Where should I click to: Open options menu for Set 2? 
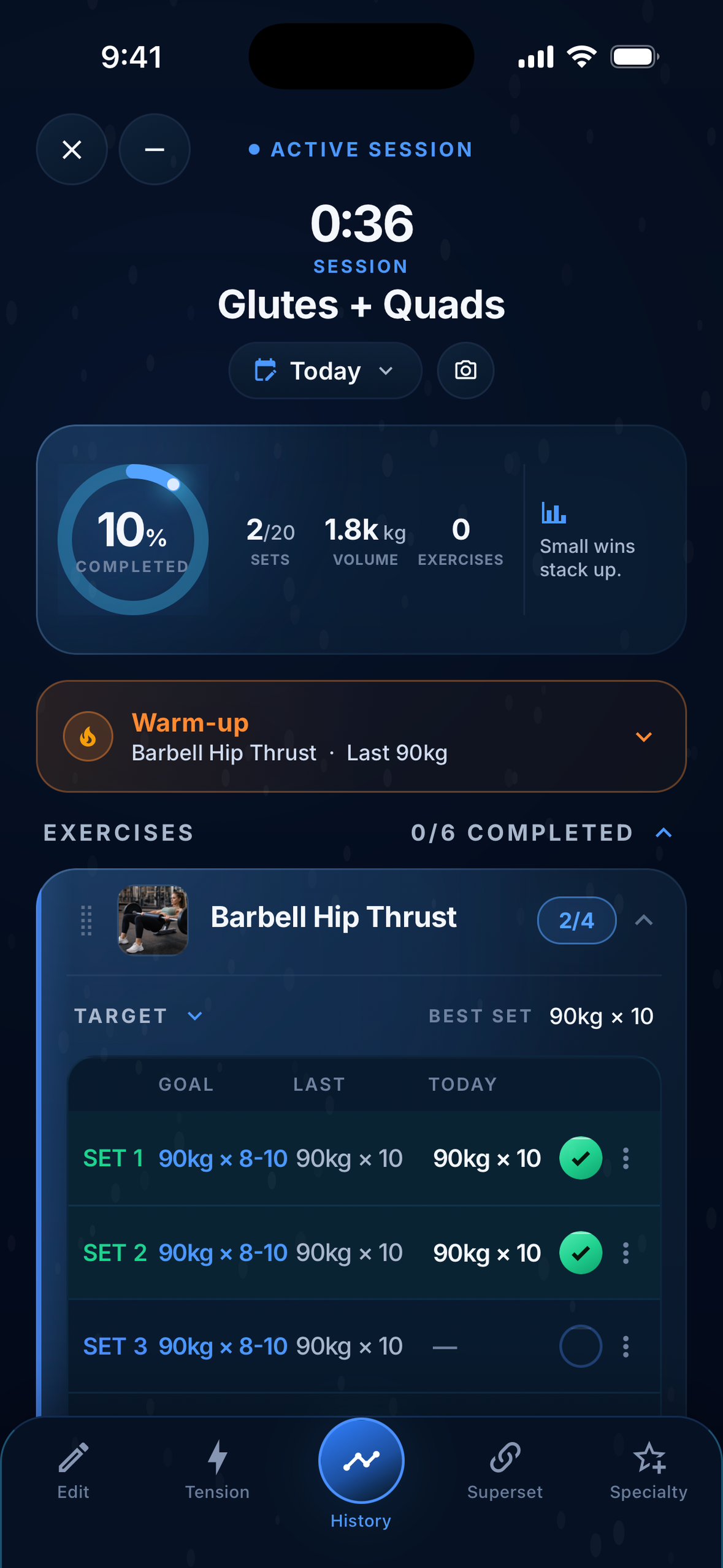point(625,1253)
